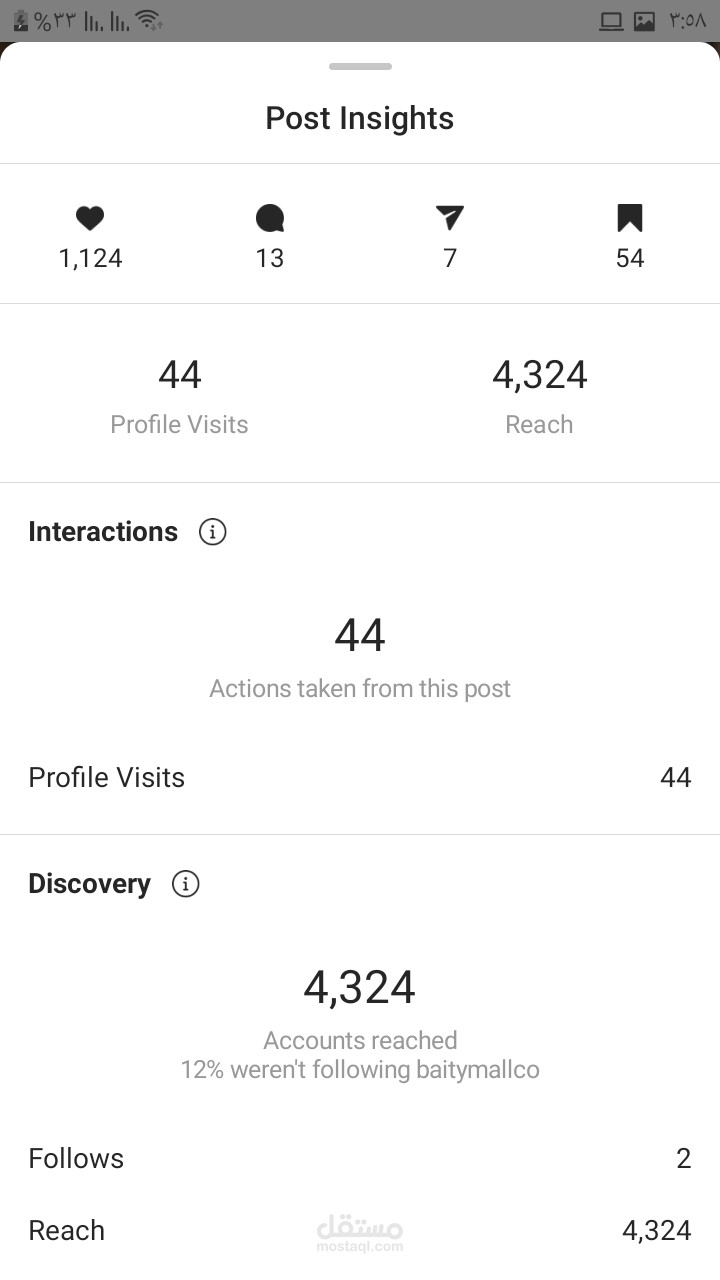Tap the sheet drag handle
Viewport: 720px width, 1280px height.
tap(360, 67)
